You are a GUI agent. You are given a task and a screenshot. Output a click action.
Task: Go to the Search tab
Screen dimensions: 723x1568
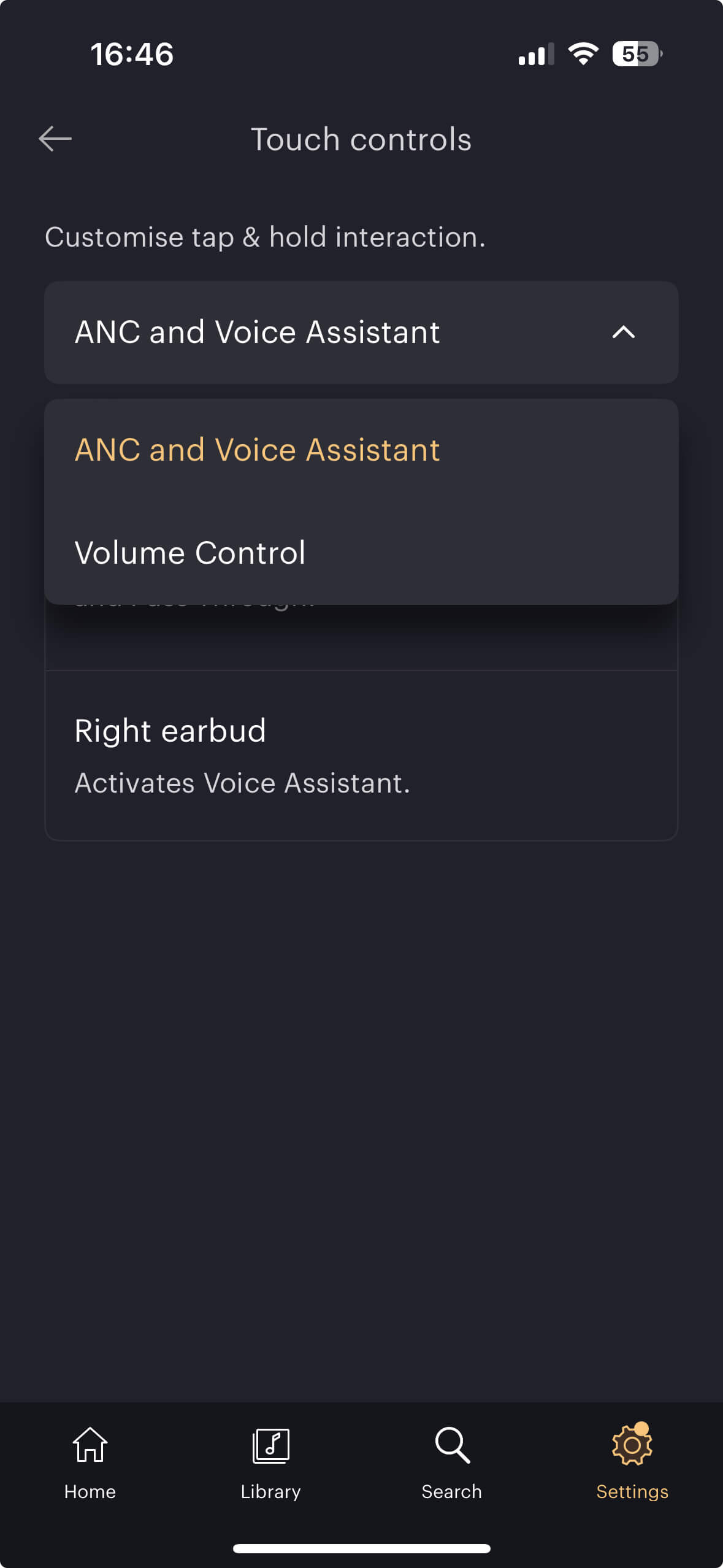451,1462
